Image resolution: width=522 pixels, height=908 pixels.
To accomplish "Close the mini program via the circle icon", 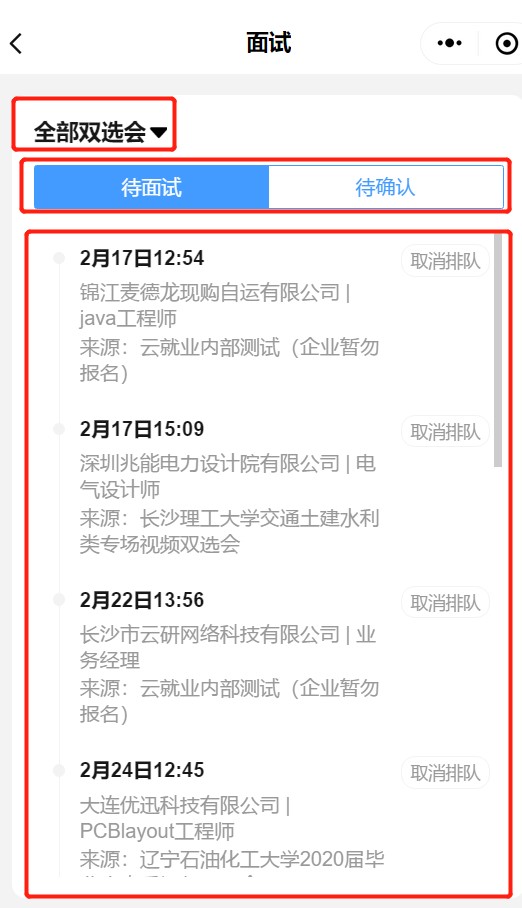I will point(506,43).
